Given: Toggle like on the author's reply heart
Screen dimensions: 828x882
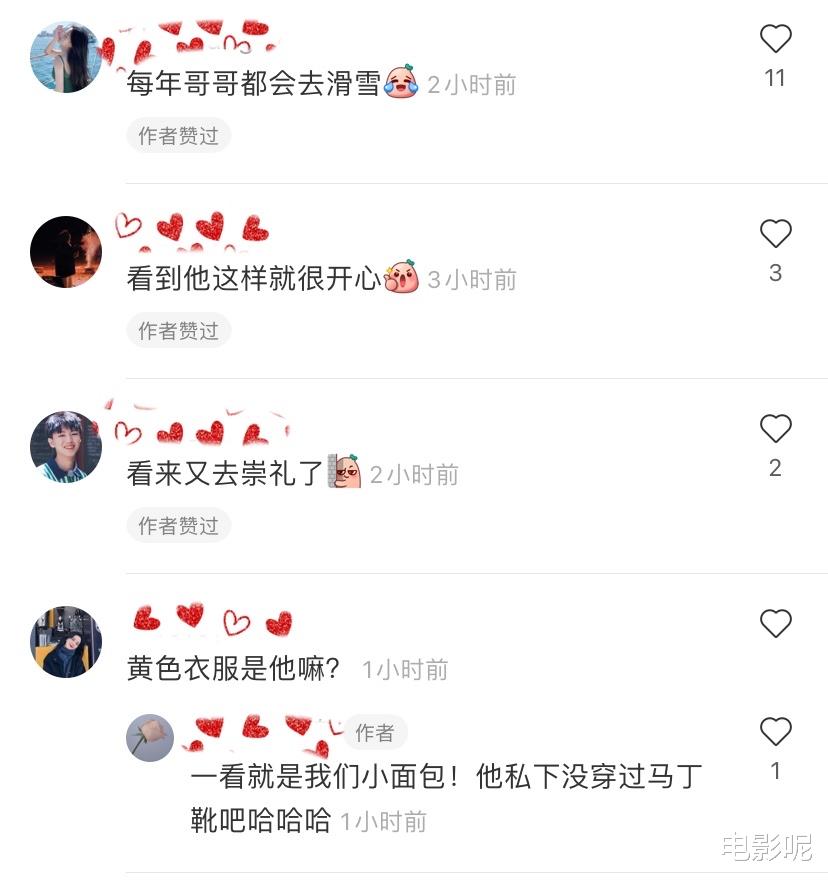Looking at the screenshot, I should click(x=776, y=732).
